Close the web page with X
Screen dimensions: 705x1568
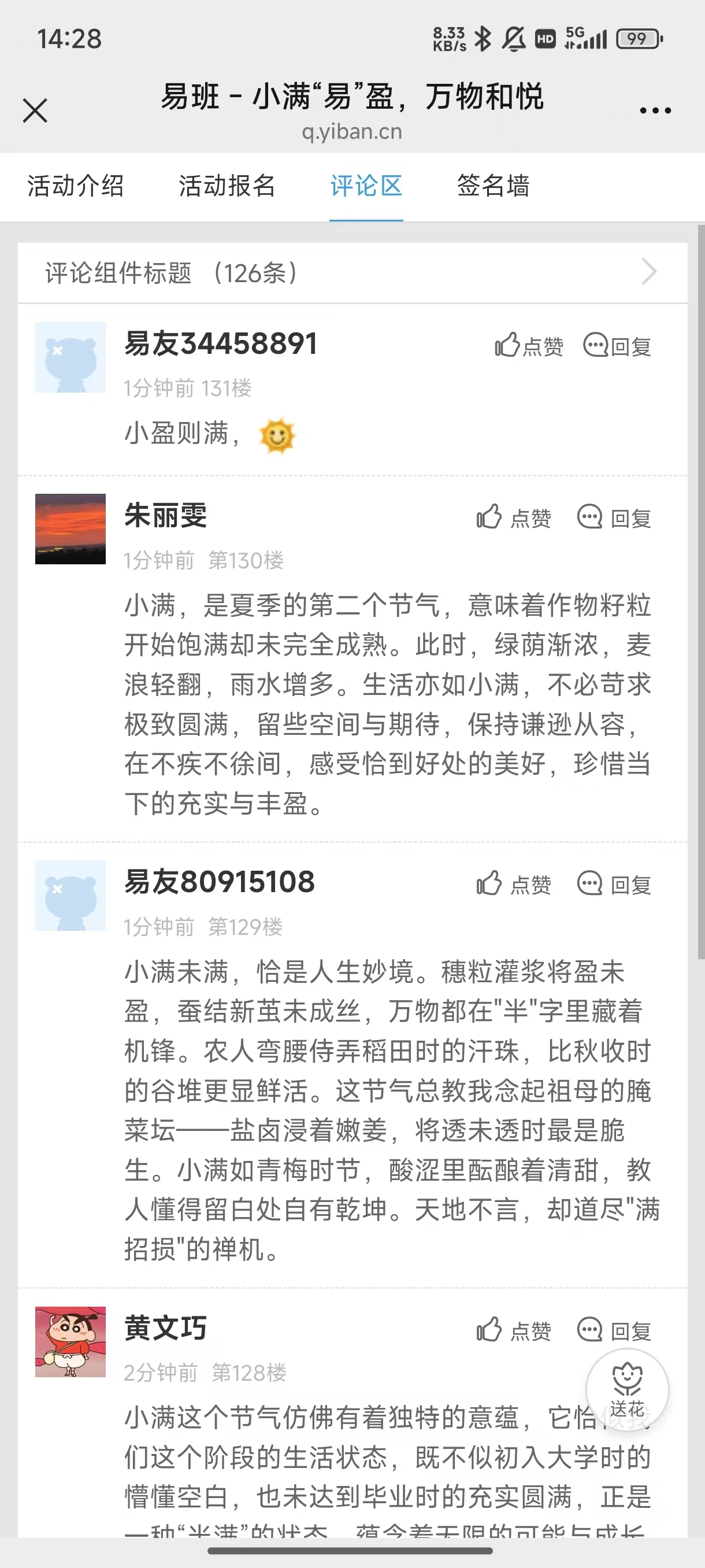[x=35, y=111]
